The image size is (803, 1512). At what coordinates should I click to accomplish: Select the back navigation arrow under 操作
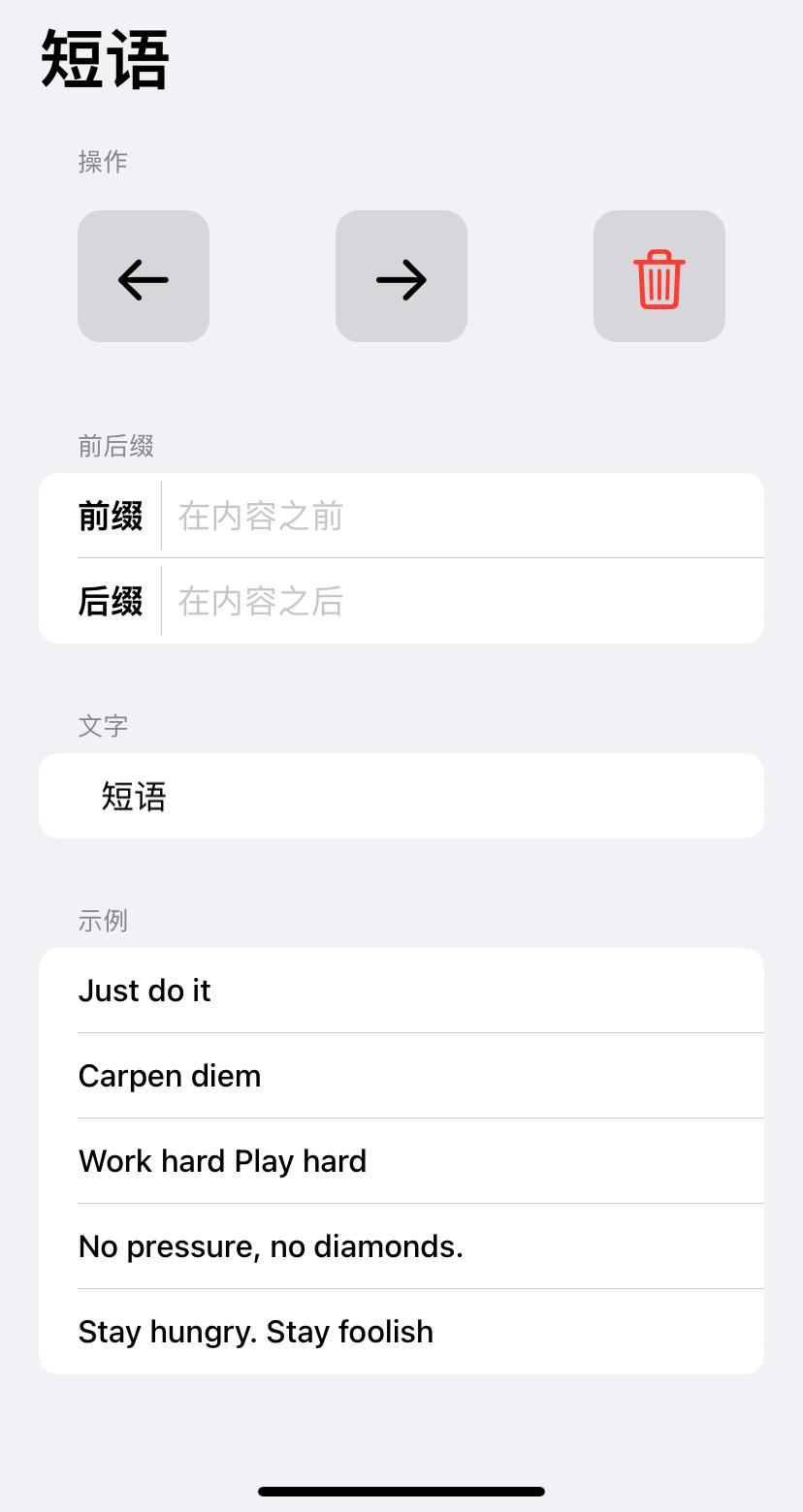(x=143, y=276)
